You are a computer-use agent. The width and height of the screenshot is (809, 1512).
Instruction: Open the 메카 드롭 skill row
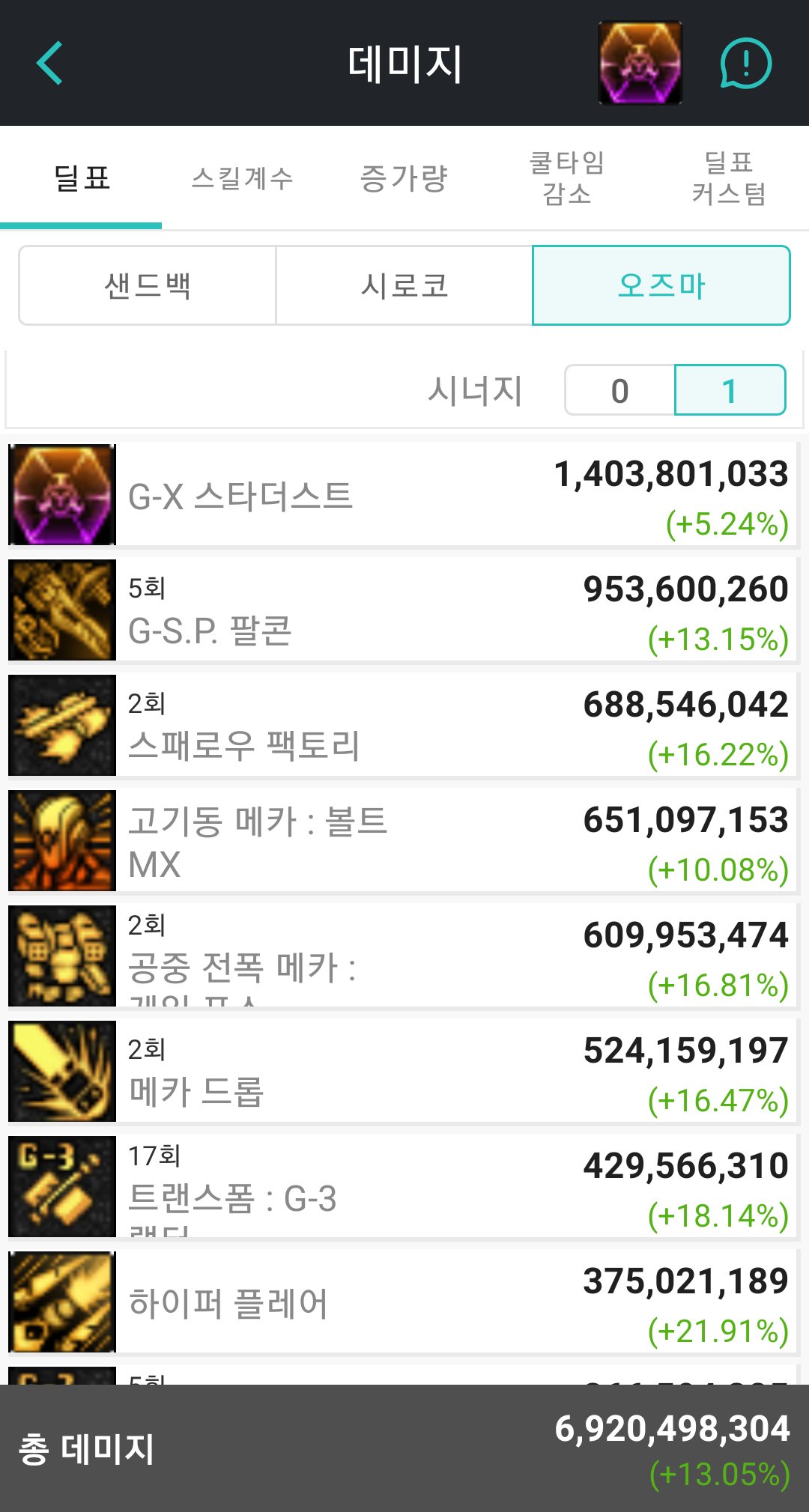(x=404, y=1072)
